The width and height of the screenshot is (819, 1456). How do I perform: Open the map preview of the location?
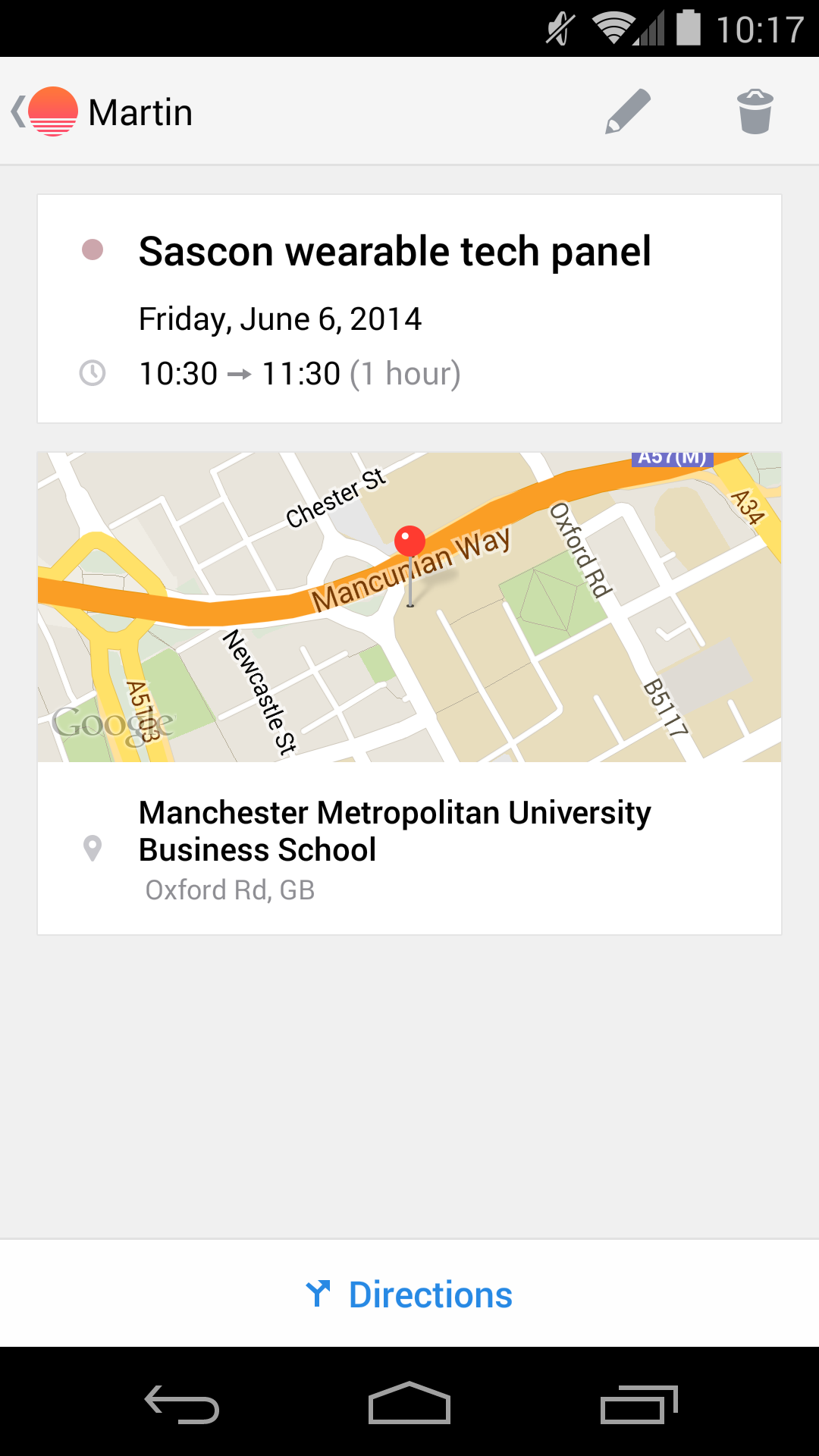click(x=409, y=607)
